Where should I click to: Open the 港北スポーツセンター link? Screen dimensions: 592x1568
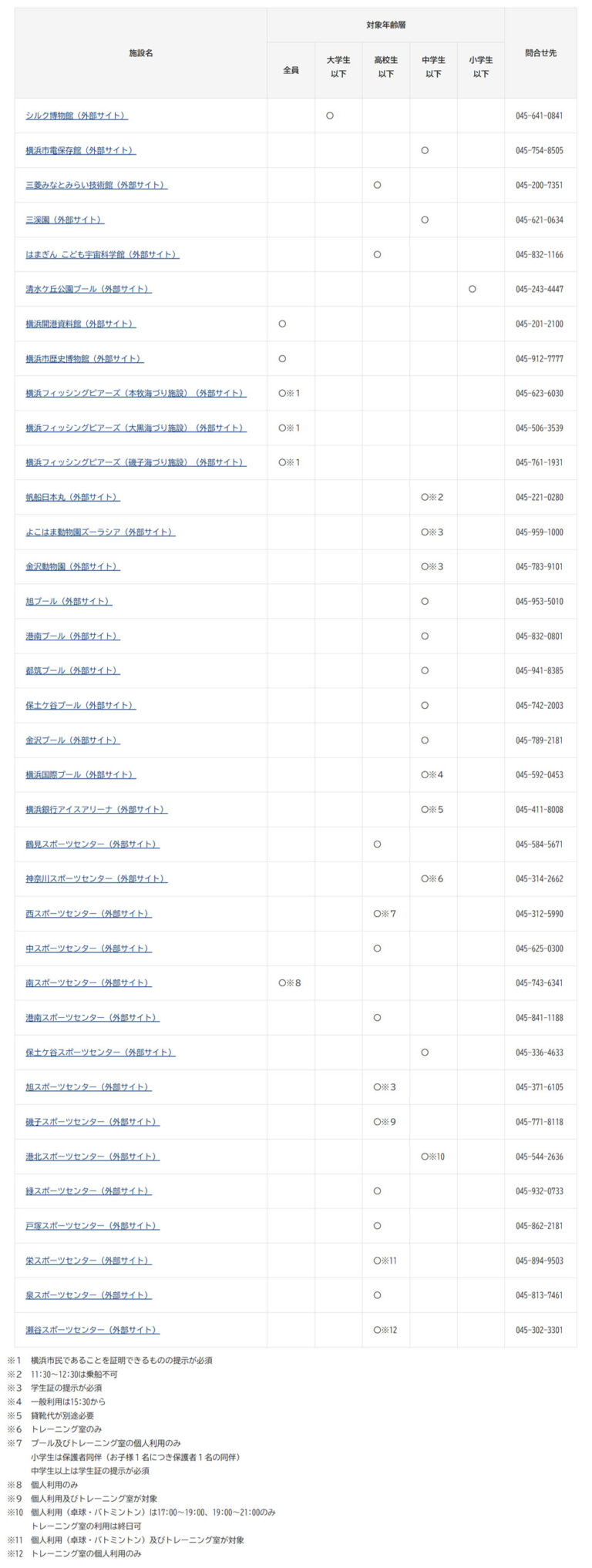(92, 1156)
